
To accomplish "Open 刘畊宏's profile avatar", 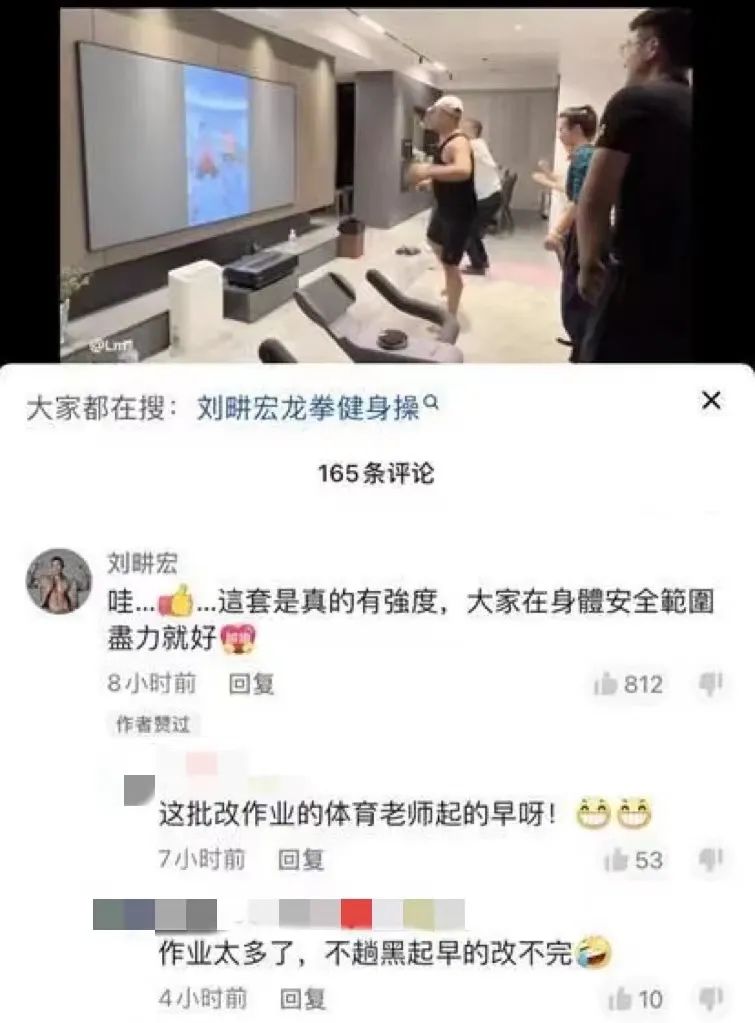I will point(59,581).
